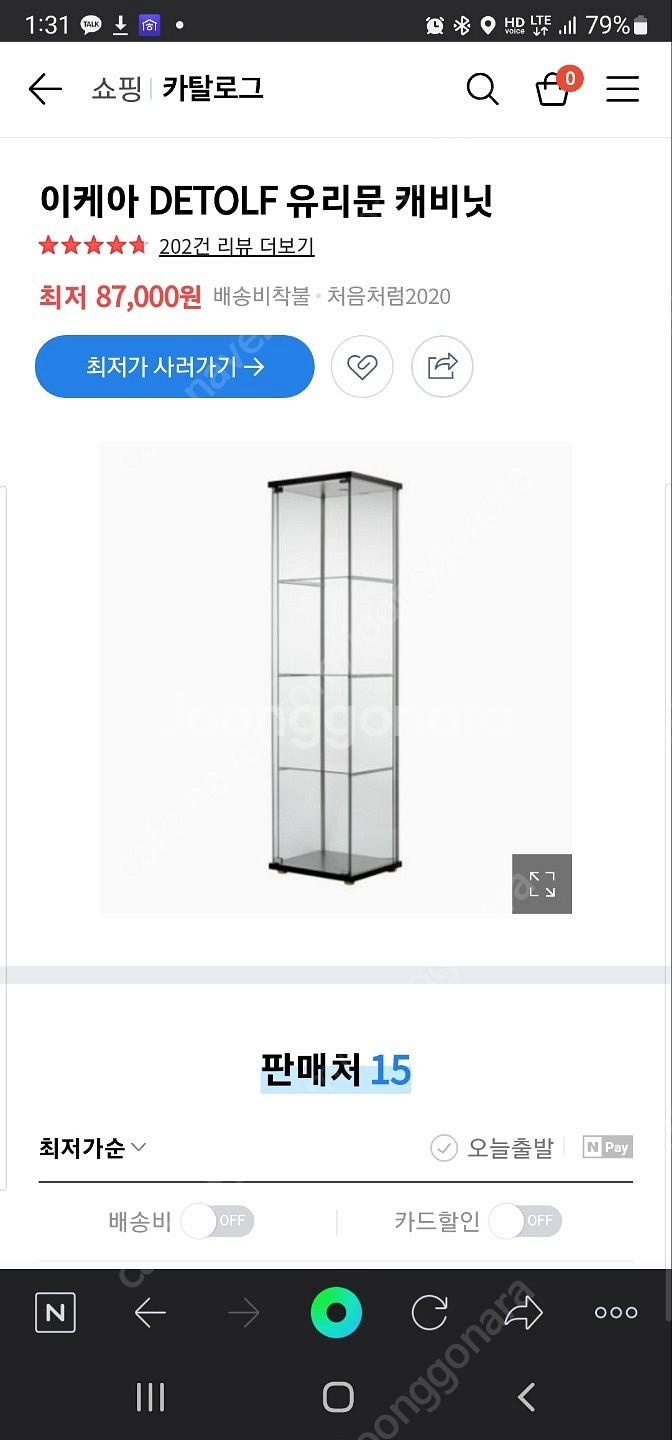672x1440 pixels.
Task: Open Naver home from browser bar
Action: pos(55,1312)
